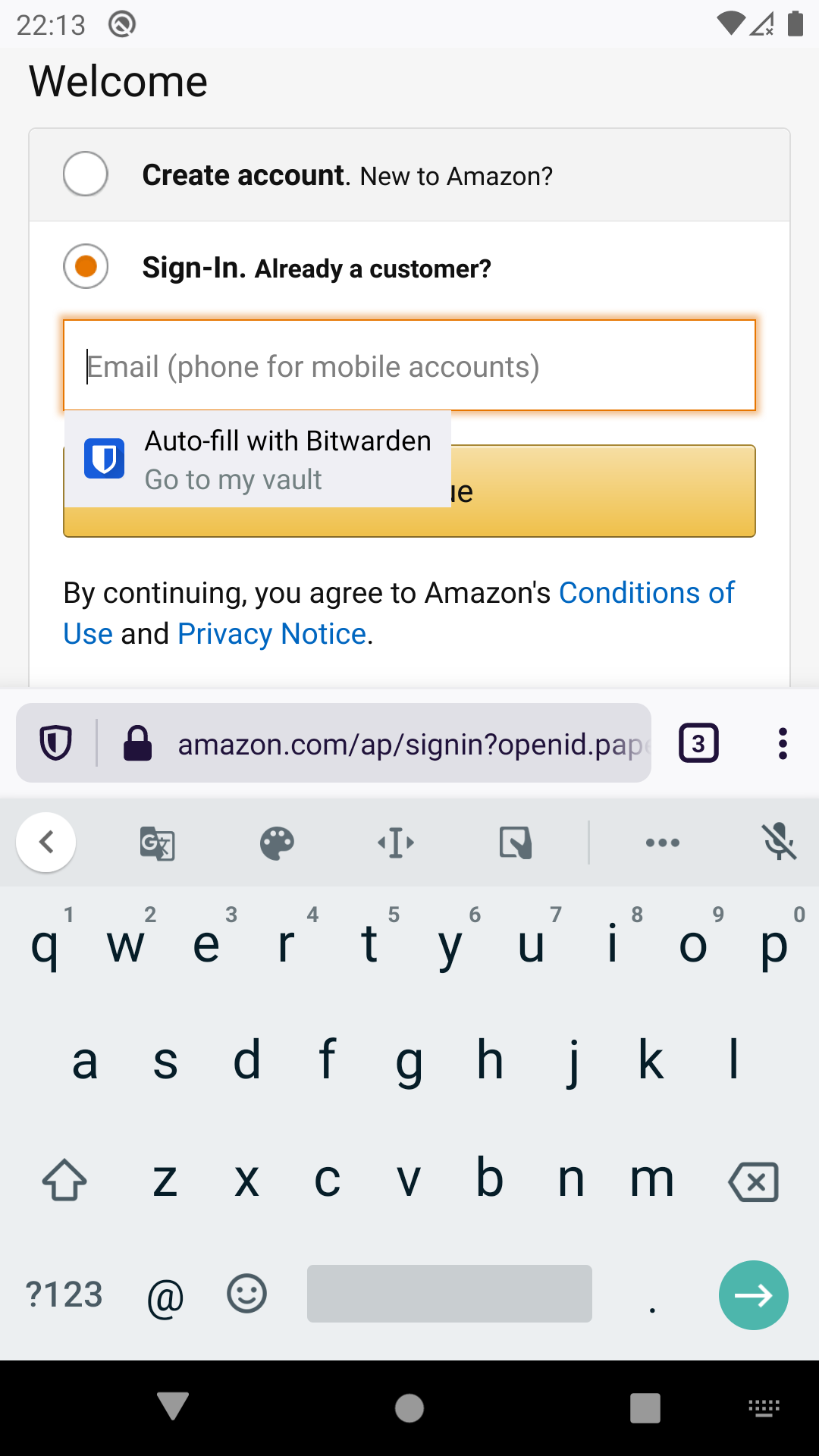
Task: Select the Create account radio button
Action: pos(86,174)
